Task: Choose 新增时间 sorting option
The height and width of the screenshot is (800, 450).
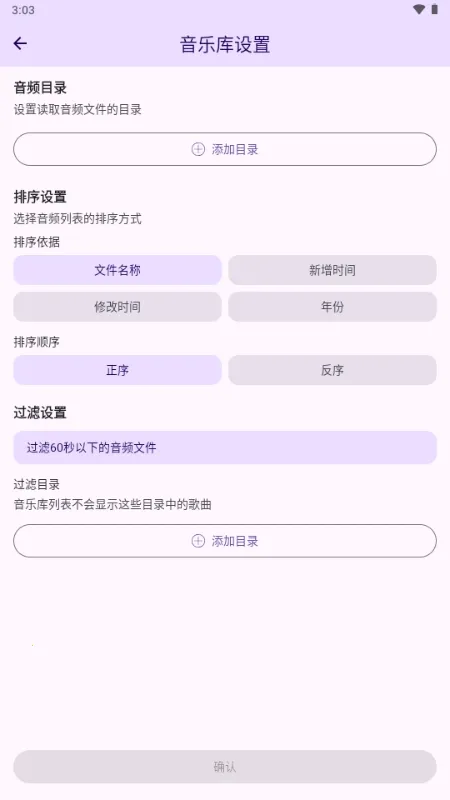Action: (332, 270)
